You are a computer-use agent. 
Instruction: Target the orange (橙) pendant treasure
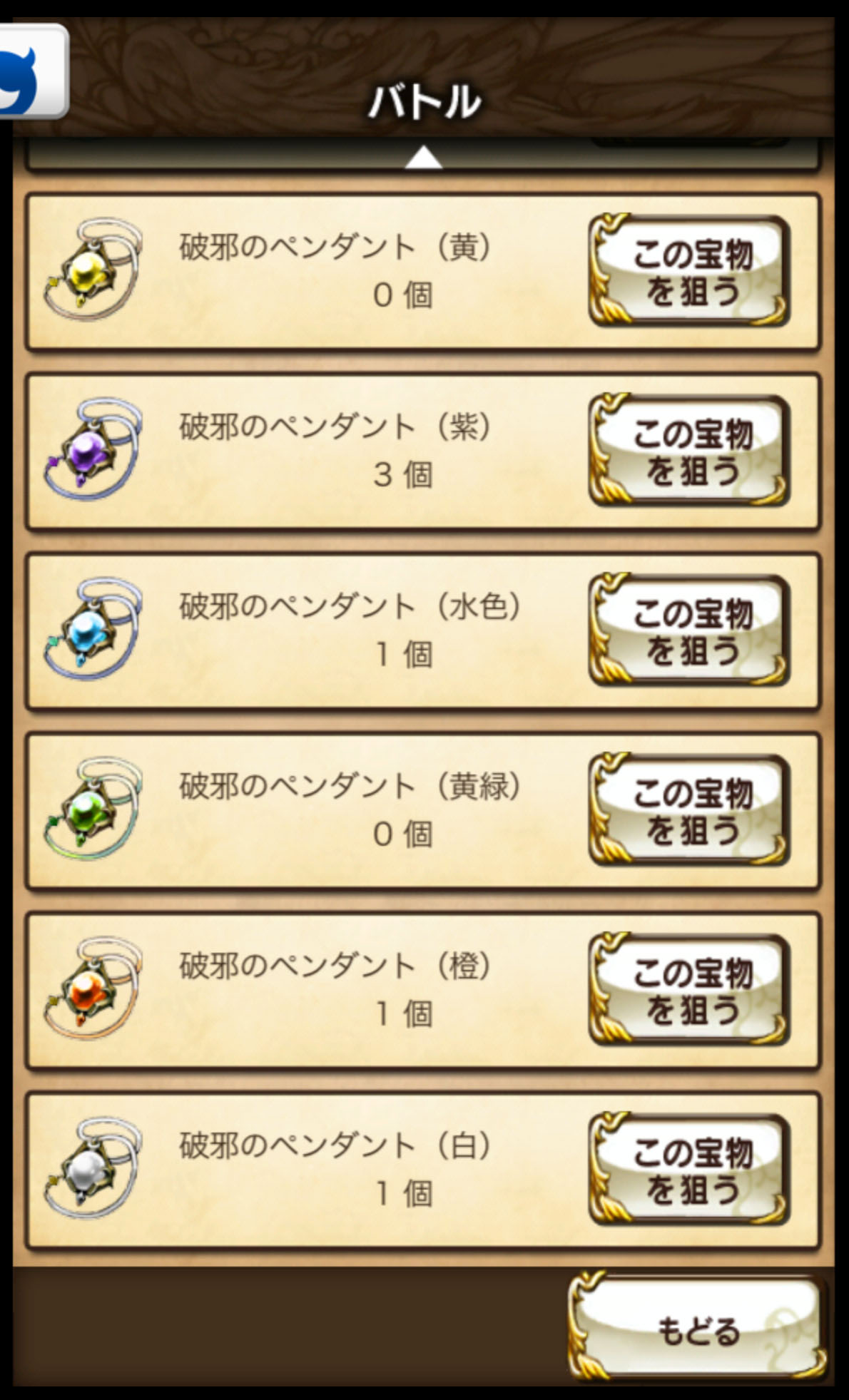689,991
